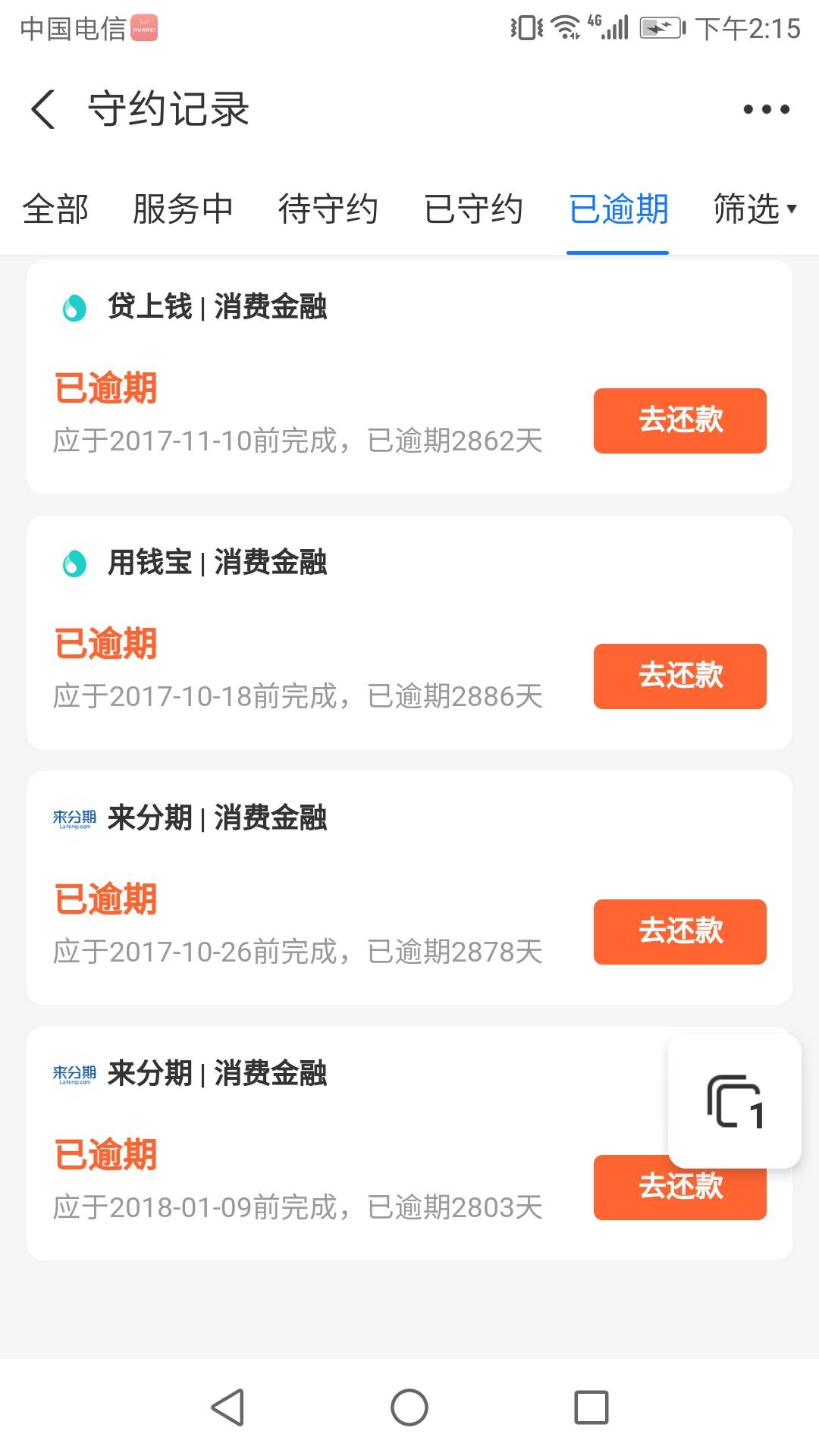Tap 去还款 for 用钱宝
This screenshot has width=819, height=1456.
coord(679,676)
